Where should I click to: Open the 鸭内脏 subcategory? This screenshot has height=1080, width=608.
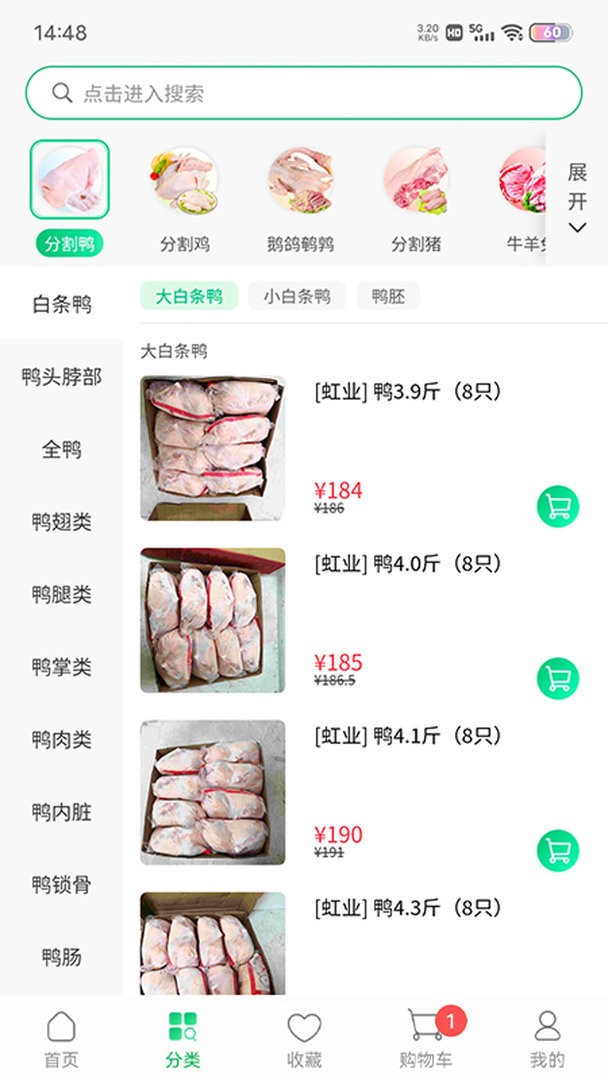(62, 812)
